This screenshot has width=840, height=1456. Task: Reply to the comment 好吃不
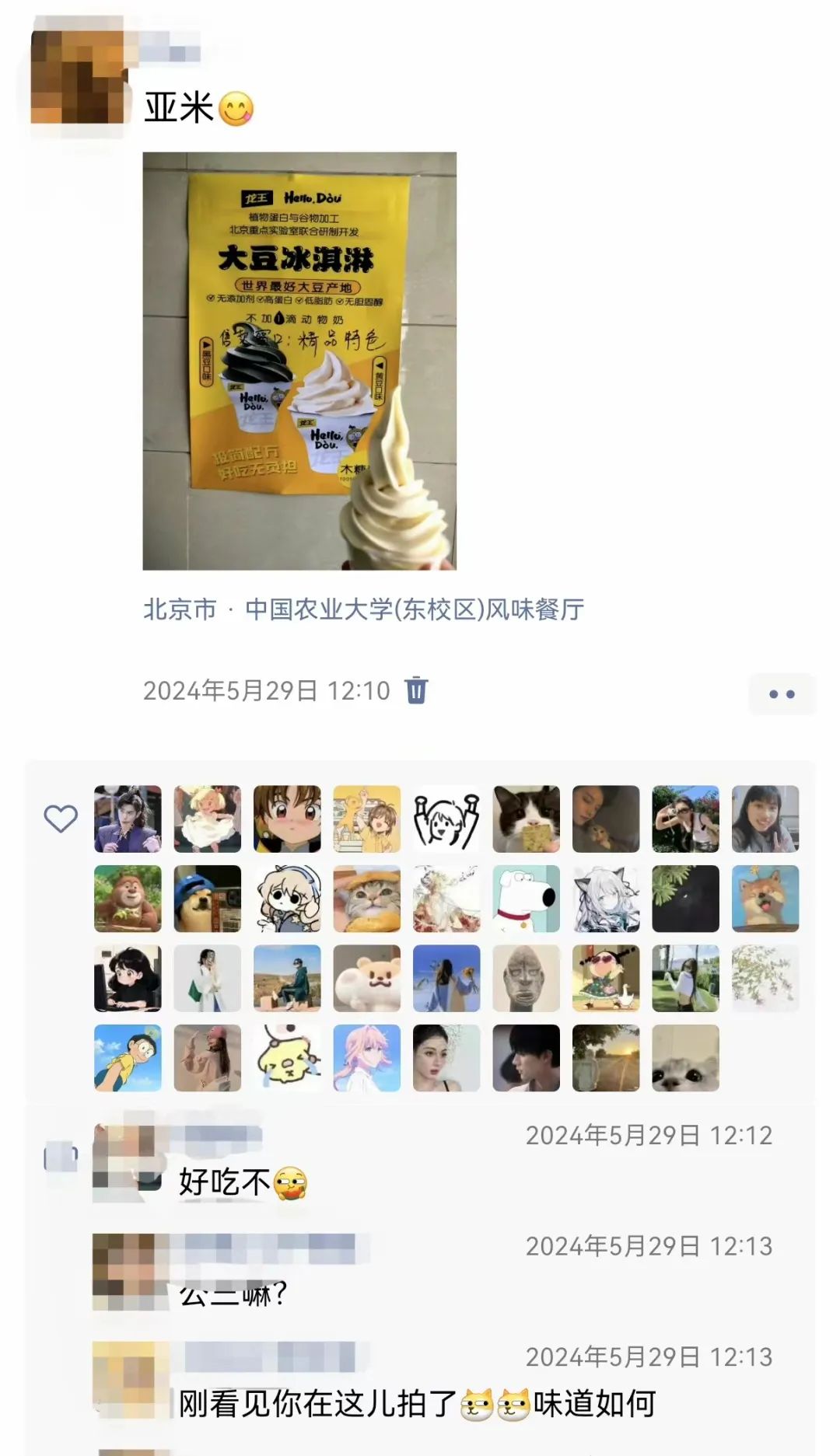(x=226, y=1182)
